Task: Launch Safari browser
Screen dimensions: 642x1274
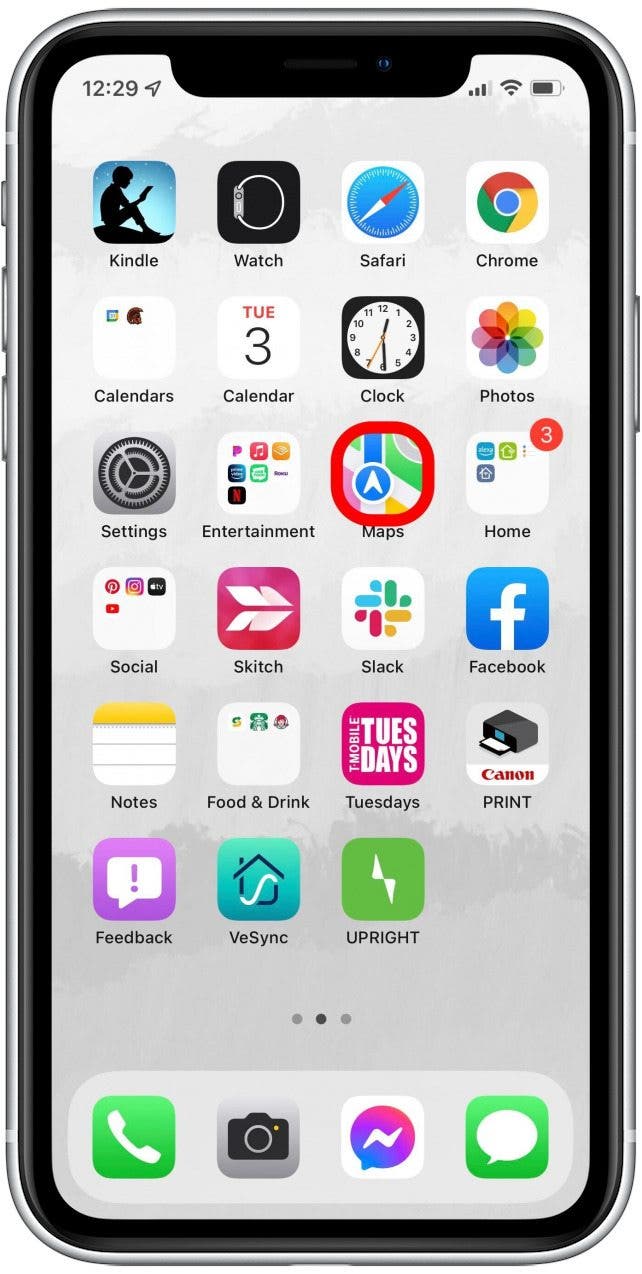Action: tap(383, 203)
